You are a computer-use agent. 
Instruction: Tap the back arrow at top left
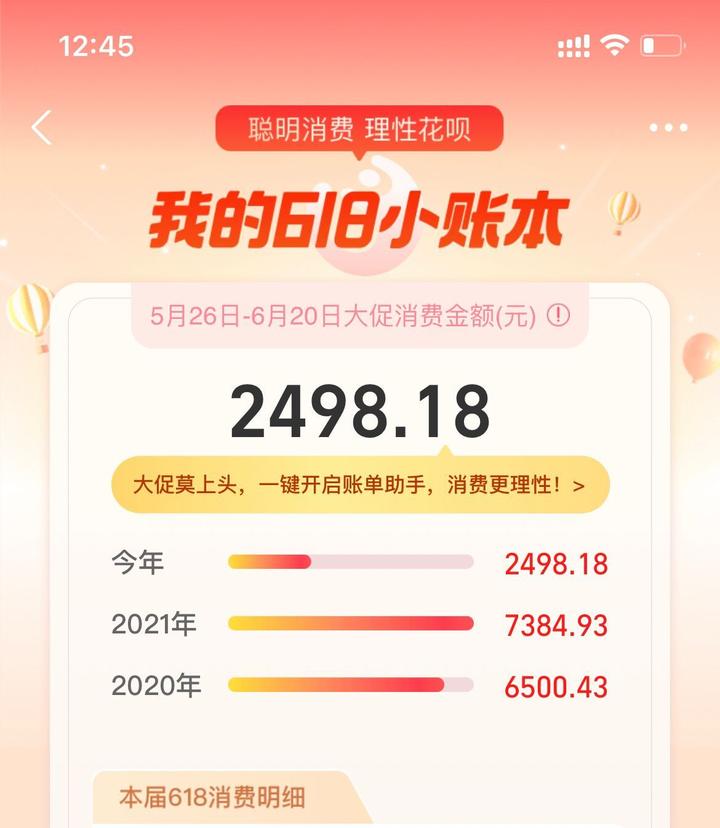click(x=39, y=124)
